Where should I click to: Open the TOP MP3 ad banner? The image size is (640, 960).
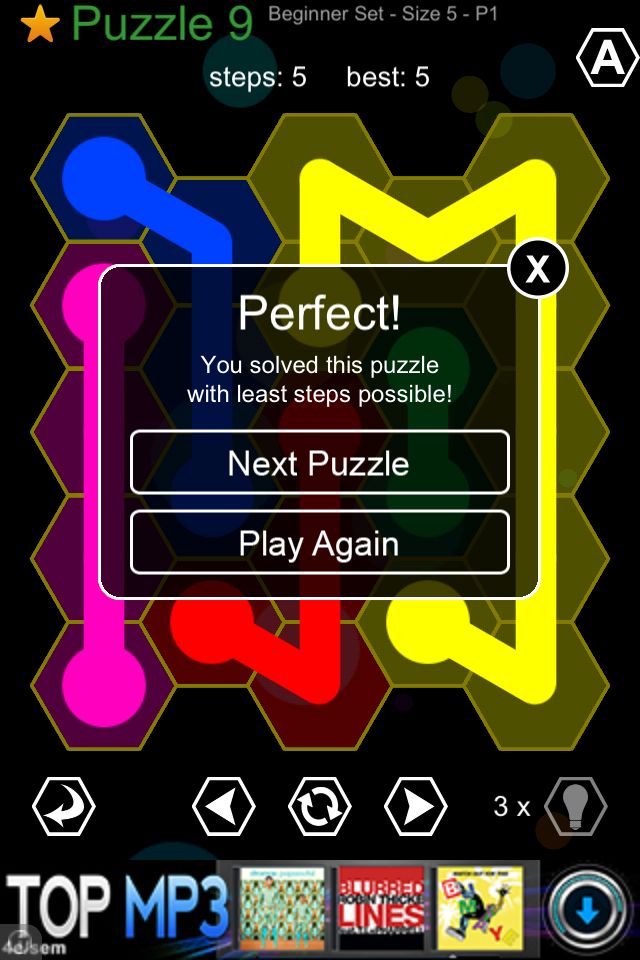point(270,908)
